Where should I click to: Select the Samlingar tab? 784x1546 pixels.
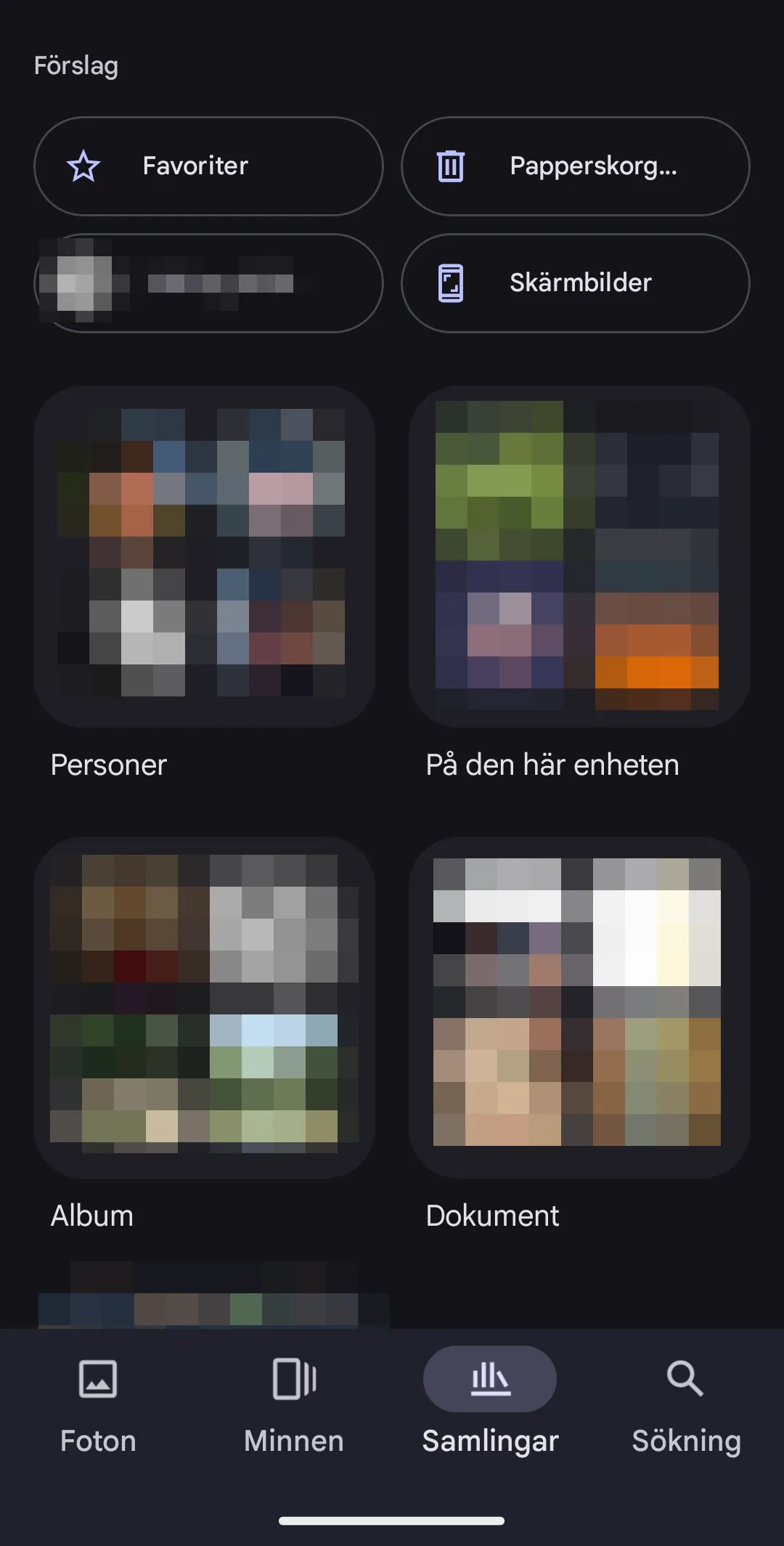coord(490,1407)
